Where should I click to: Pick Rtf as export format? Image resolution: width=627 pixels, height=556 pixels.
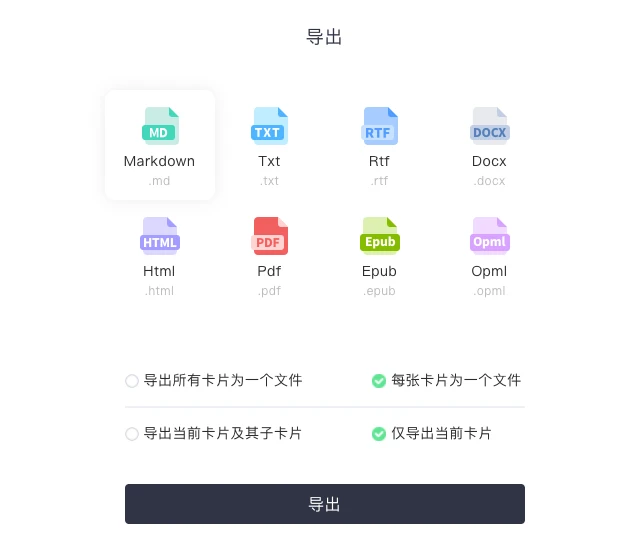click(x=379, y=144)
